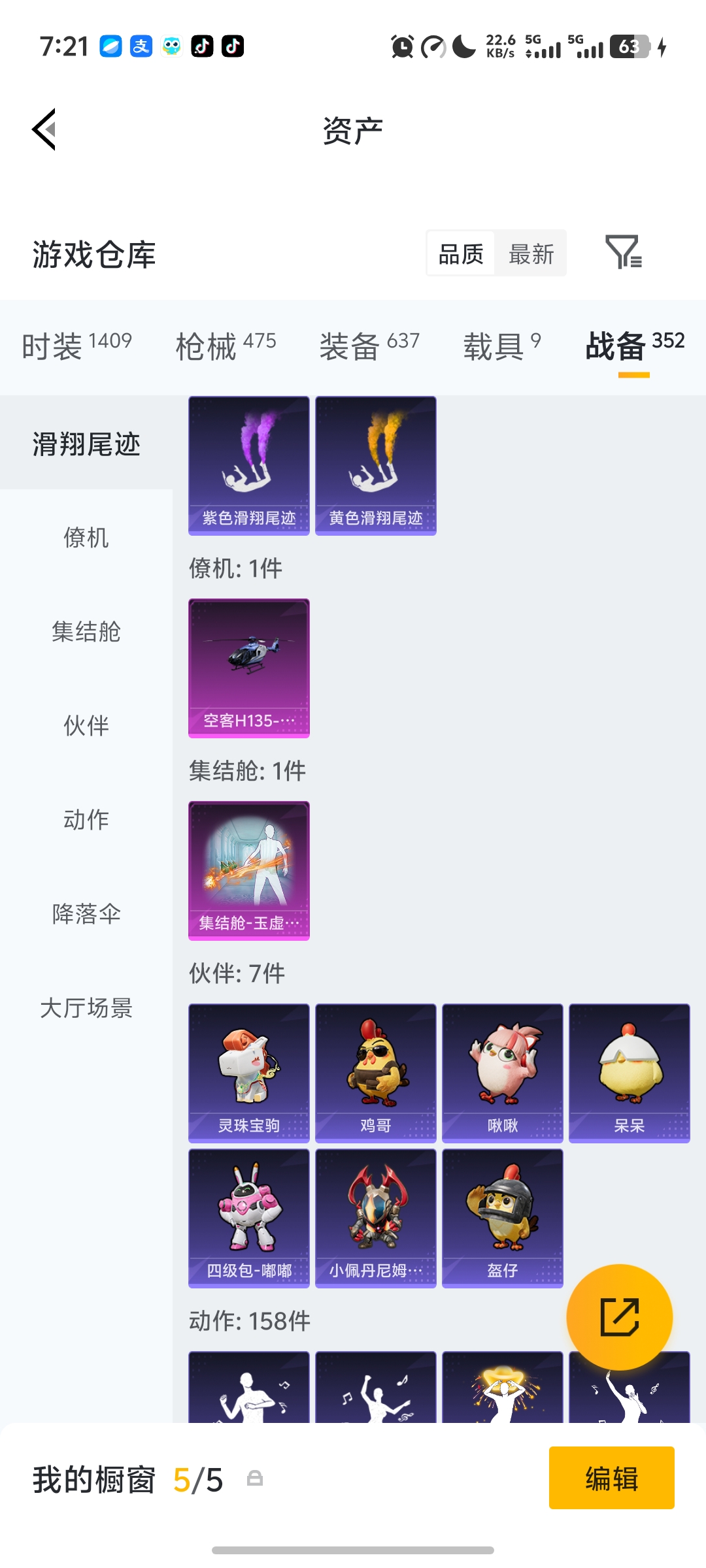Image resolution: width=706 pixels, height=1568 pixels.
Task: Switch sorting to 品质
Action: tap(461, 253)
